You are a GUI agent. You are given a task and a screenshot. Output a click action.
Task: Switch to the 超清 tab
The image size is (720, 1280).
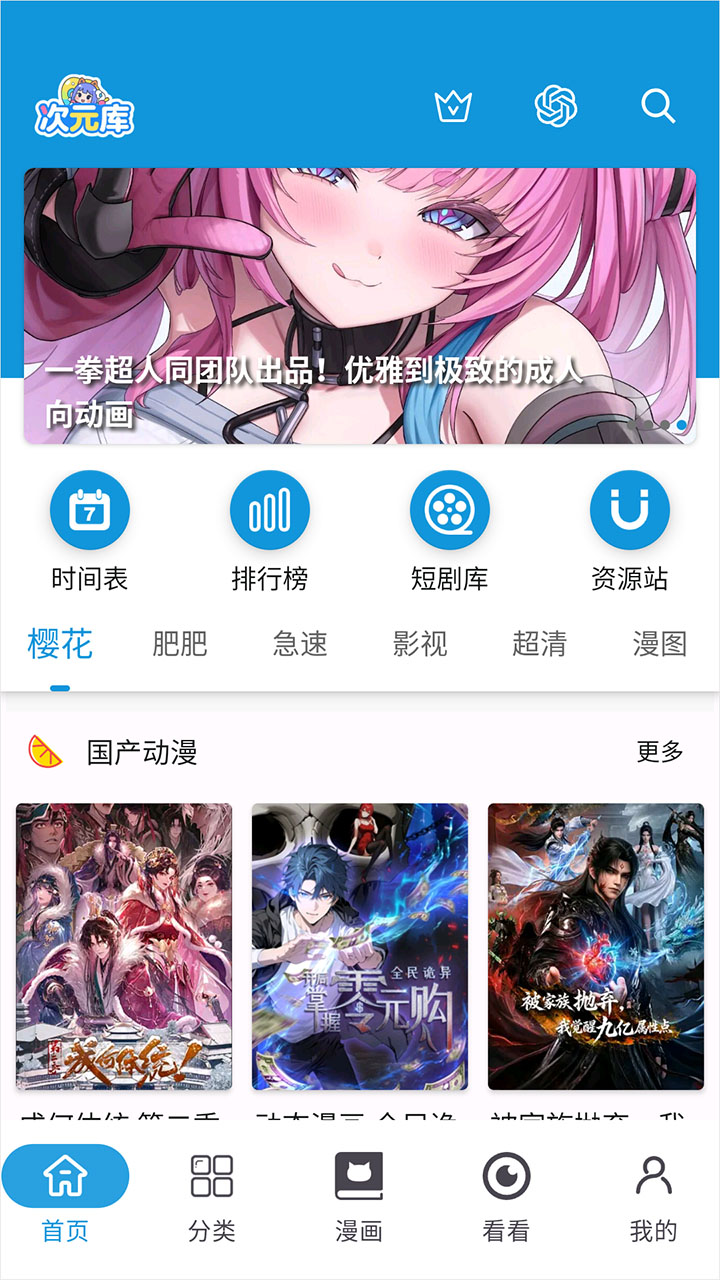pyautogui.click(x=540, y=644)
